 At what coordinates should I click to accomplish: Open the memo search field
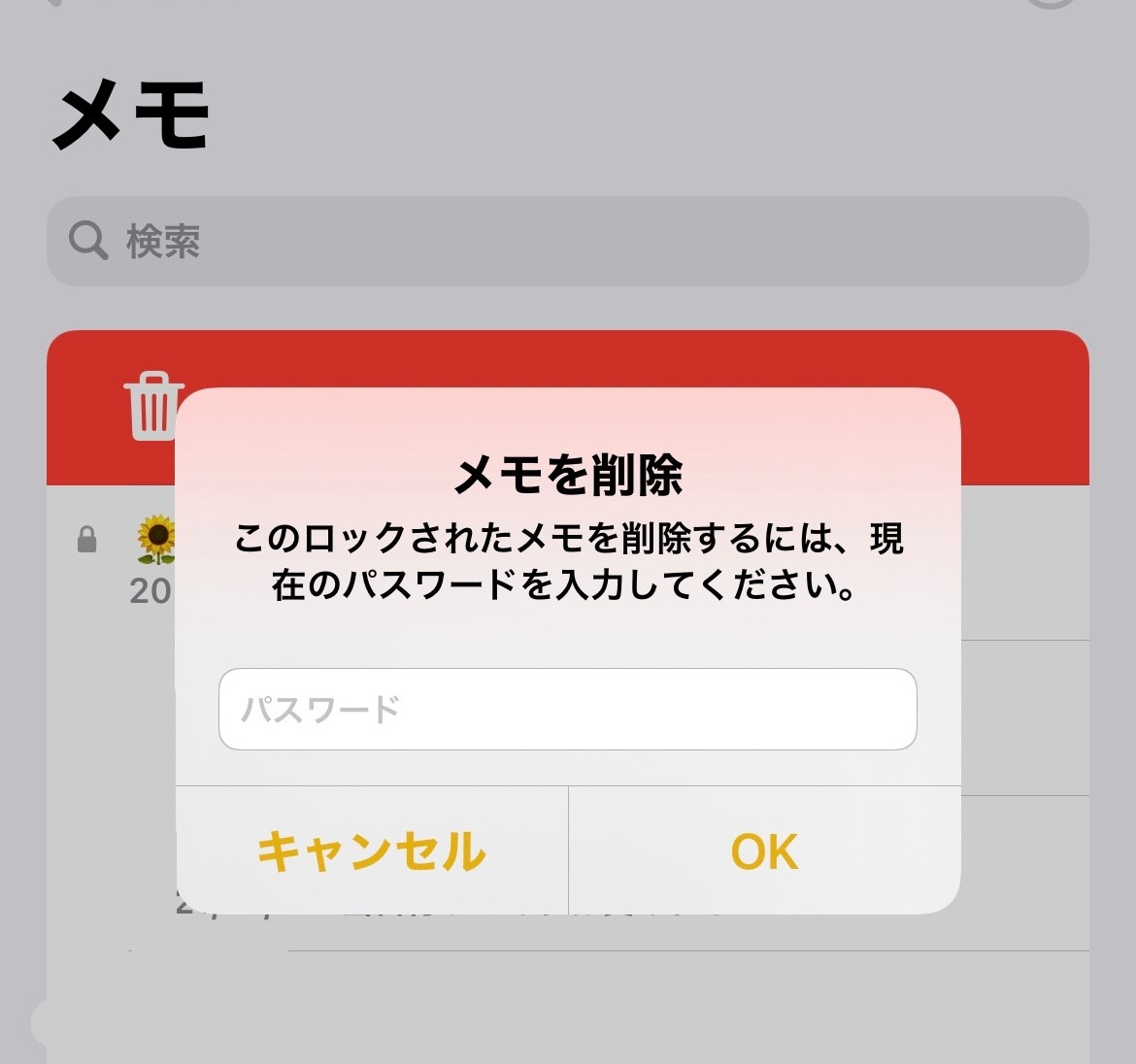tap(568, 241)
